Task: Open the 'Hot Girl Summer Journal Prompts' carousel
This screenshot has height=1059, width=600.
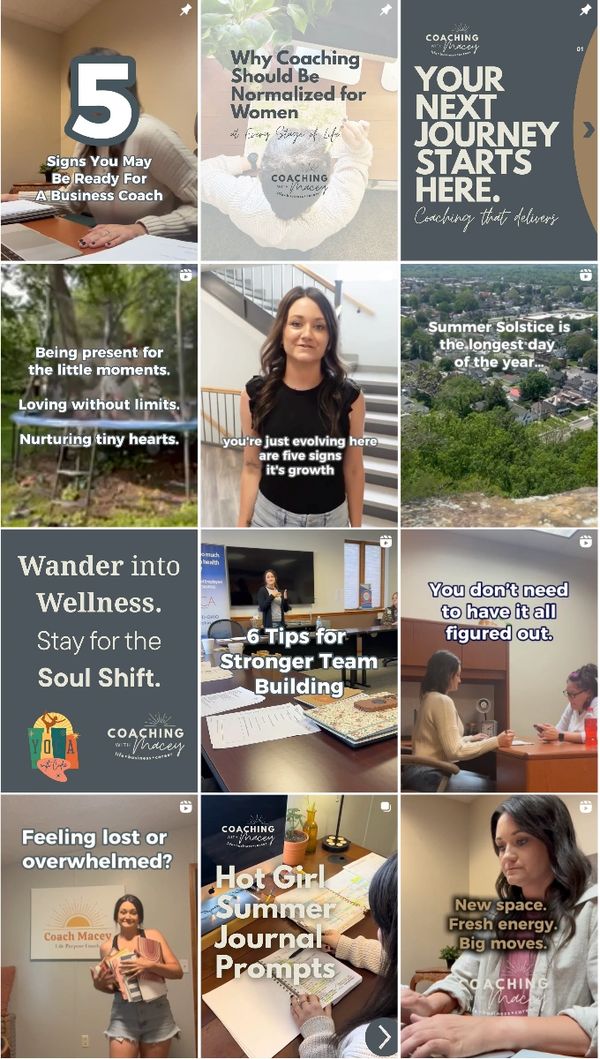Action: pyautogui.click(x=299, y=925)
